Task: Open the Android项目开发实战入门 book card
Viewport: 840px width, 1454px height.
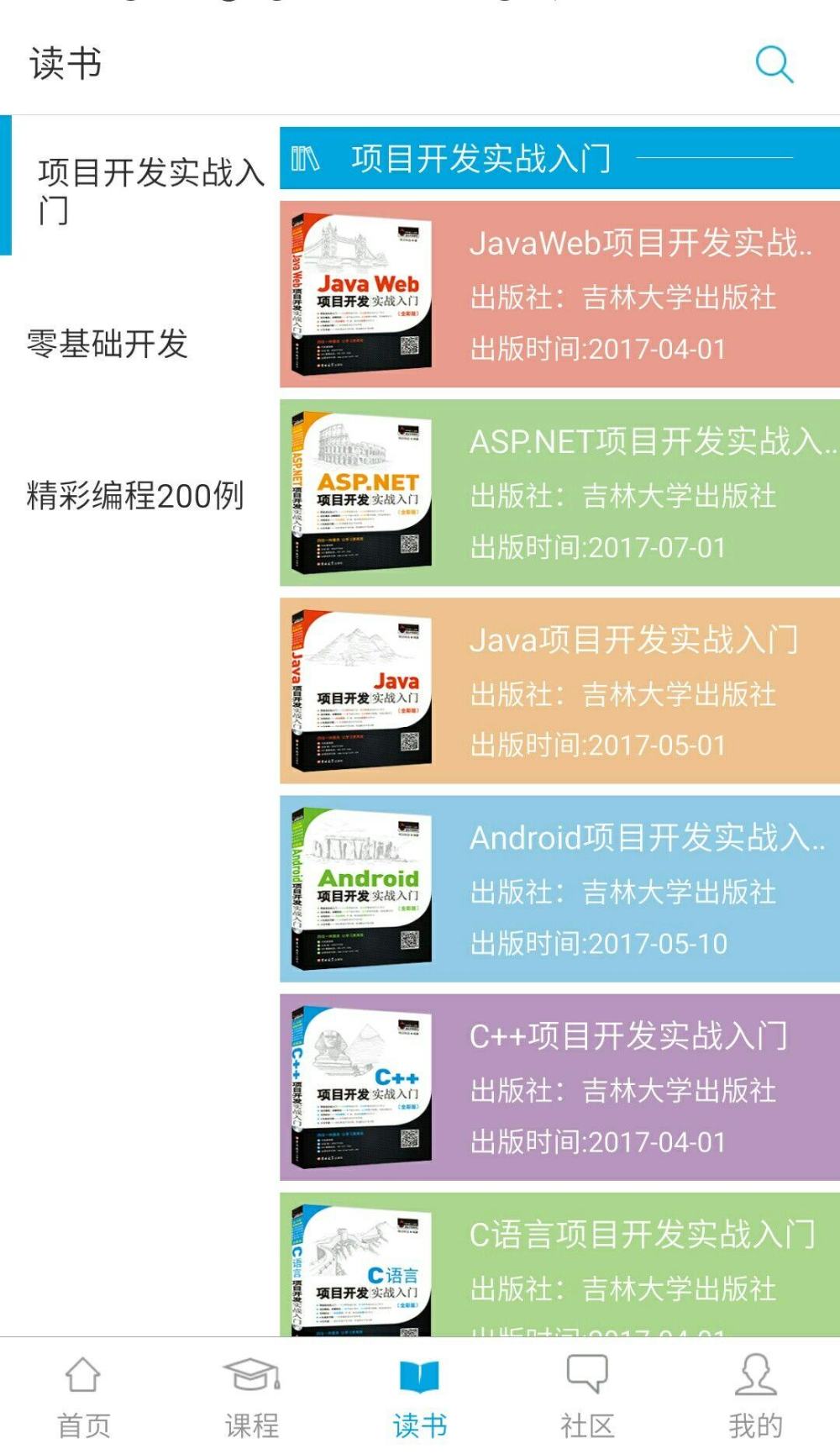Action: coord(559,889)
